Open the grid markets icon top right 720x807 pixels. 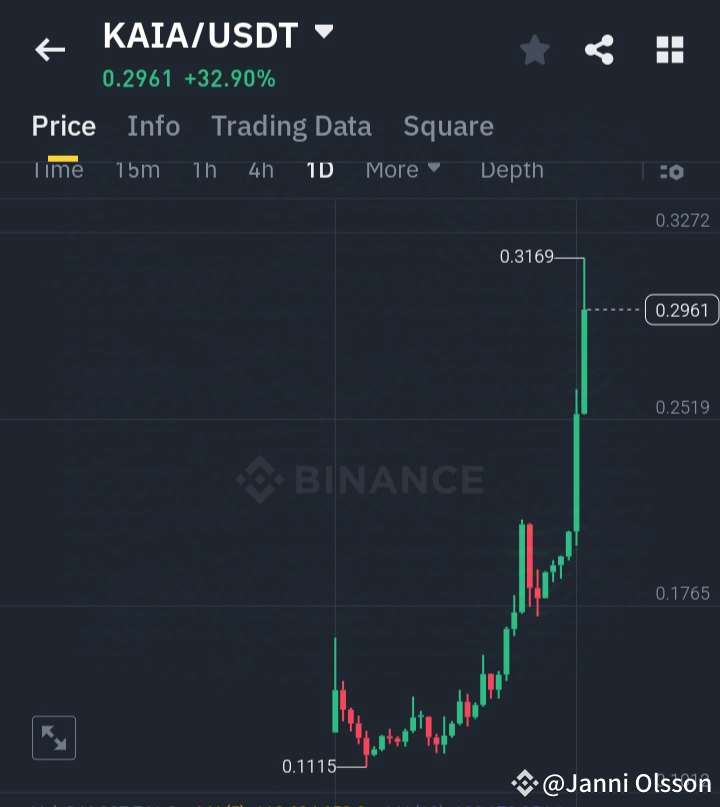coord(668,49)
